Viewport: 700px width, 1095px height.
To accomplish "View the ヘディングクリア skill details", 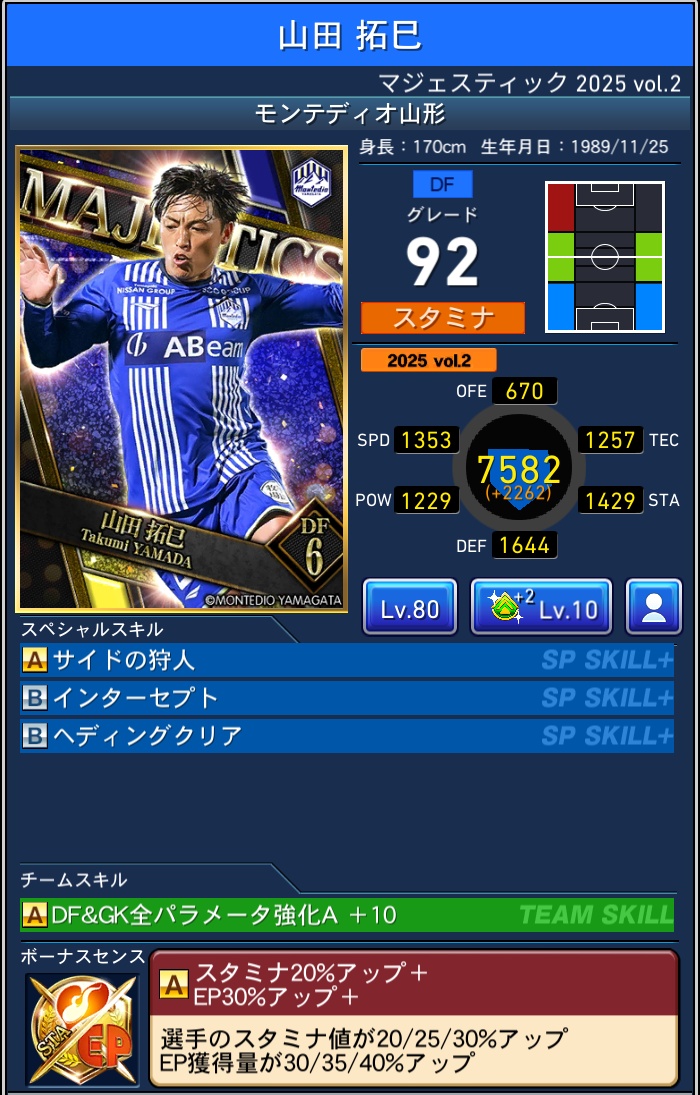I will click(x=347, y=736).
